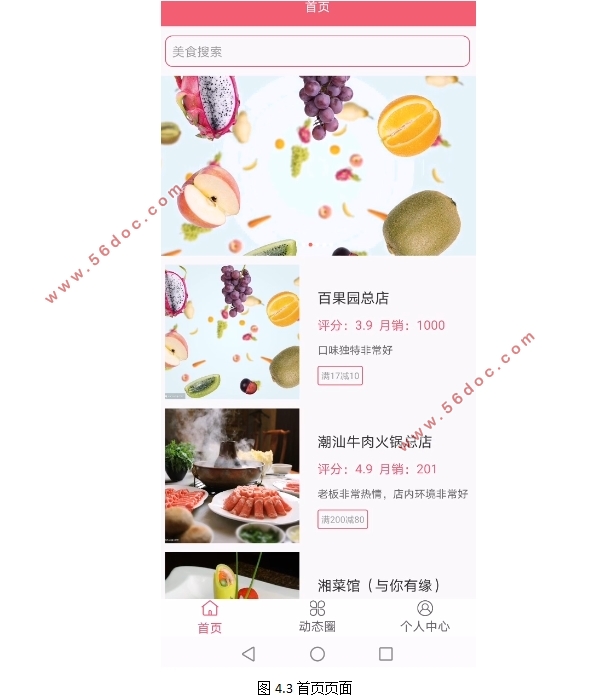Switch to the 动态圈 tab

(317, 616)
